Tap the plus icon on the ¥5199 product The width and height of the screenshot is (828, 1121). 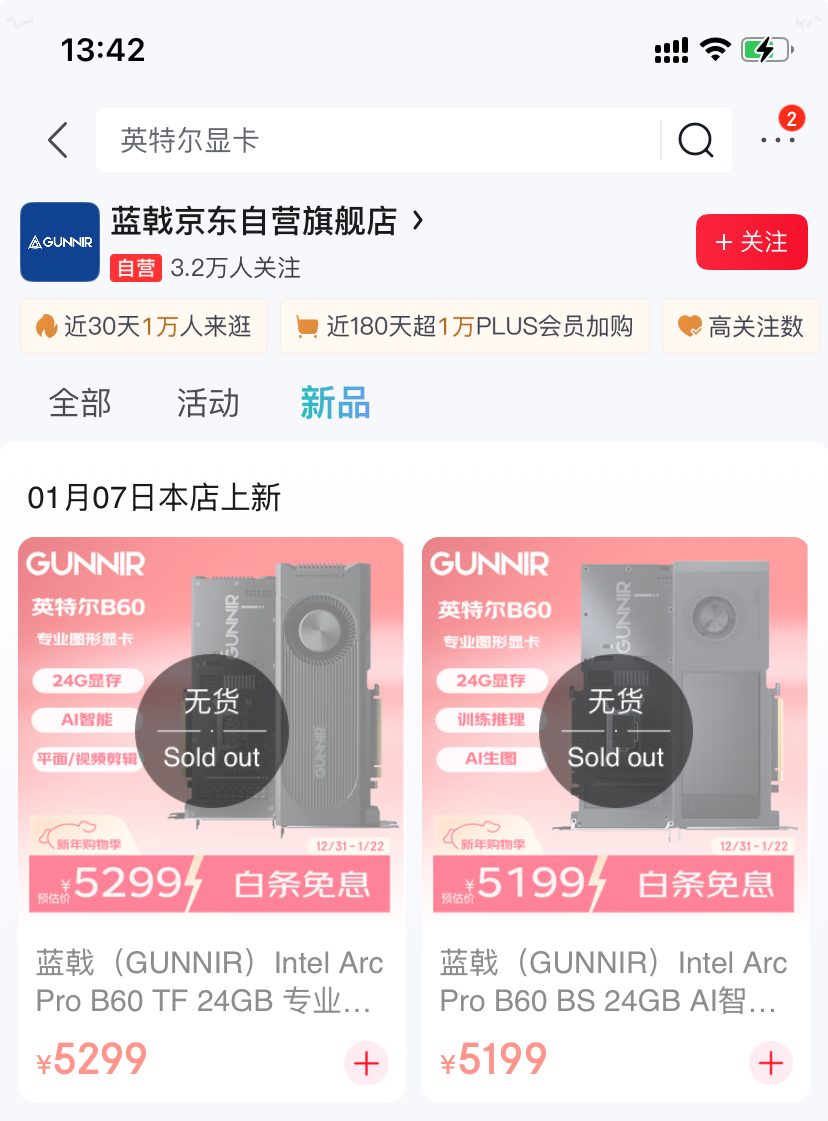tap(770, 1063)
